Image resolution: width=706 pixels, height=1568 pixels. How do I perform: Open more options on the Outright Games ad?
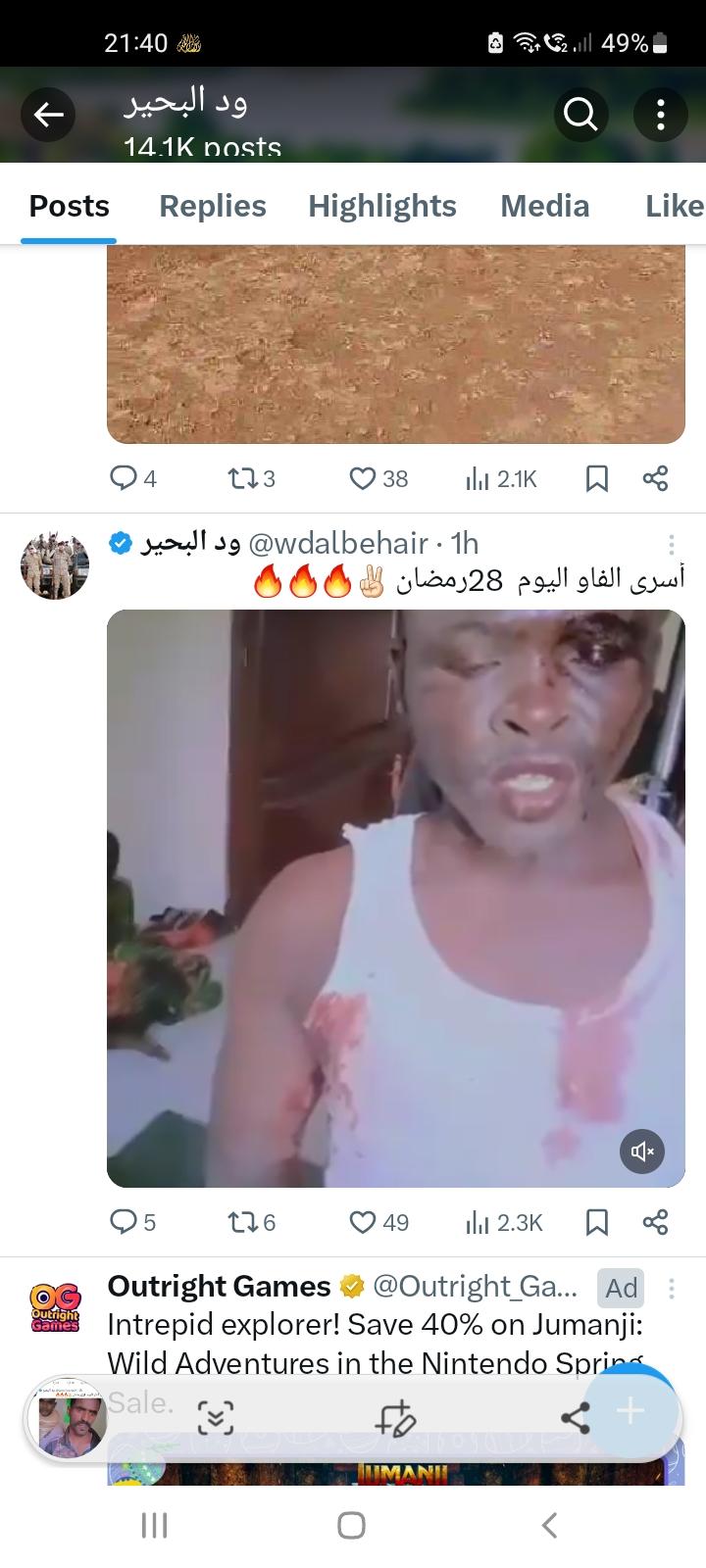(x=672, y=1288)
